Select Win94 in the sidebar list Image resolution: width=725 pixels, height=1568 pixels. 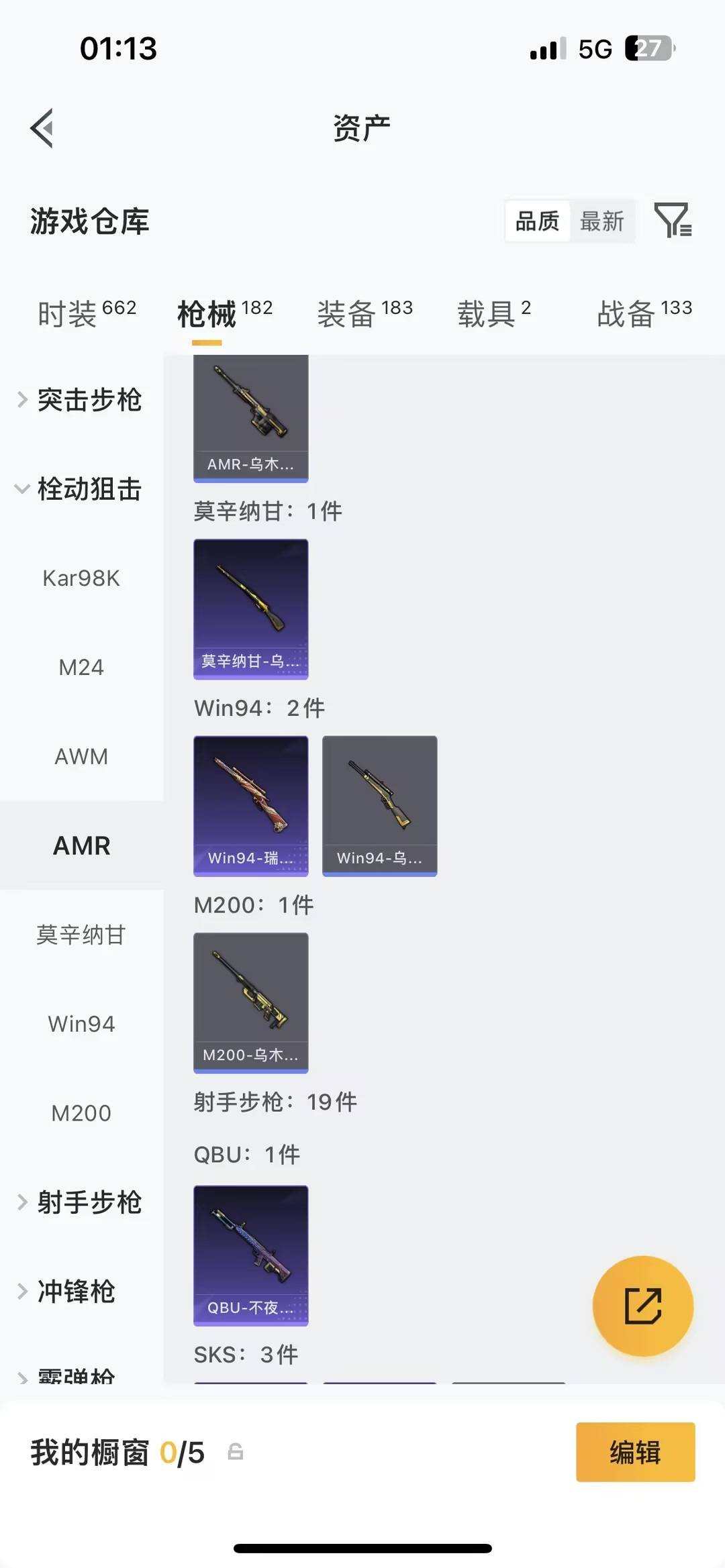click(x=81, y=1023)
